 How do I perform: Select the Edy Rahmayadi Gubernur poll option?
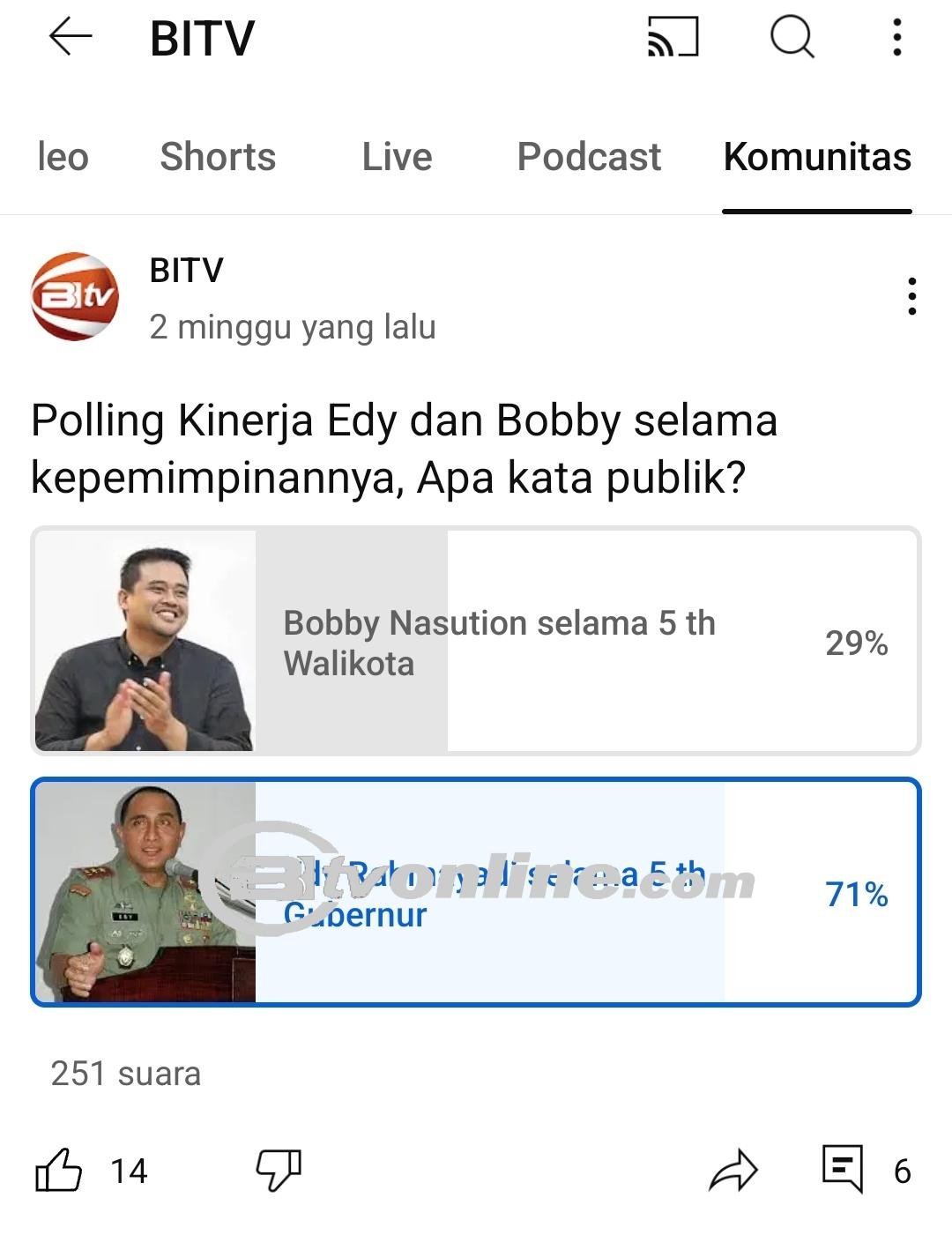point(476,892)
